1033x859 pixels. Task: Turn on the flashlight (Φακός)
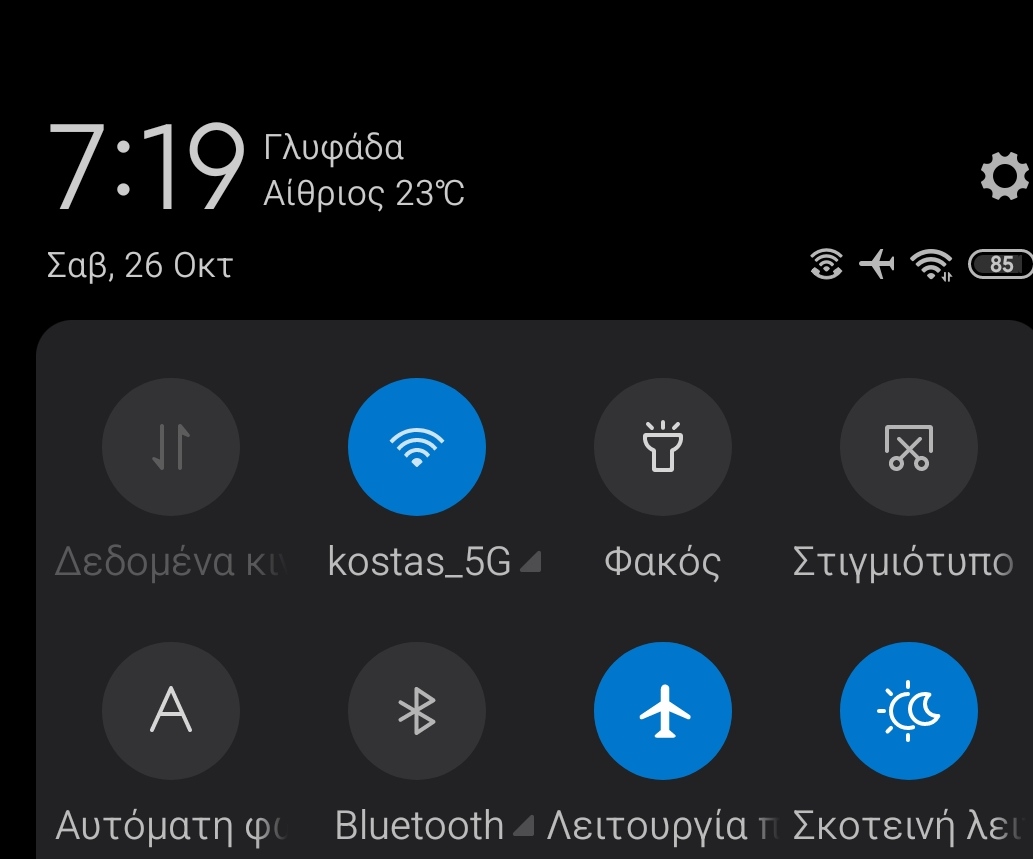click(x=662, y=446)
